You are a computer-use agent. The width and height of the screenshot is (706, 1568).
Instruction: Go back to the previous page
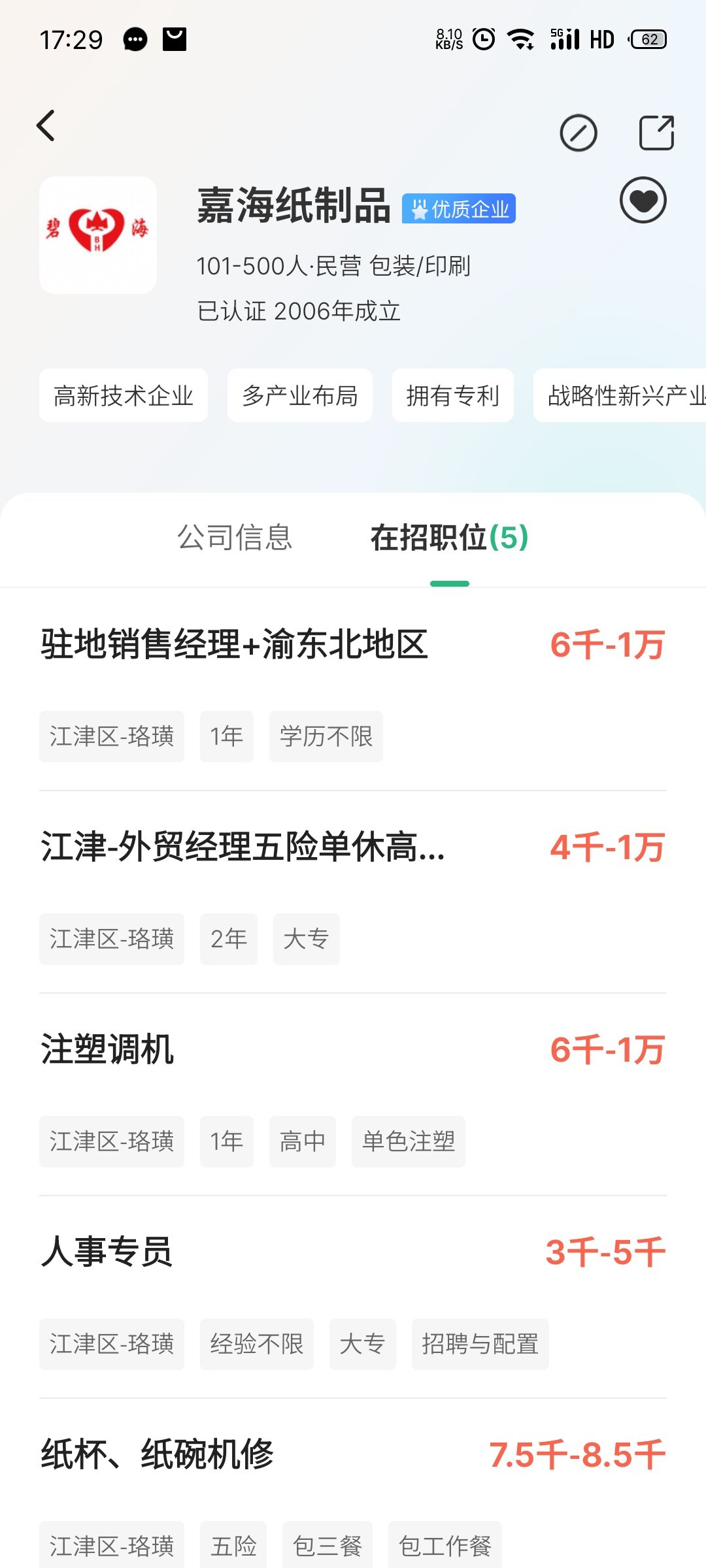(46, 125)
